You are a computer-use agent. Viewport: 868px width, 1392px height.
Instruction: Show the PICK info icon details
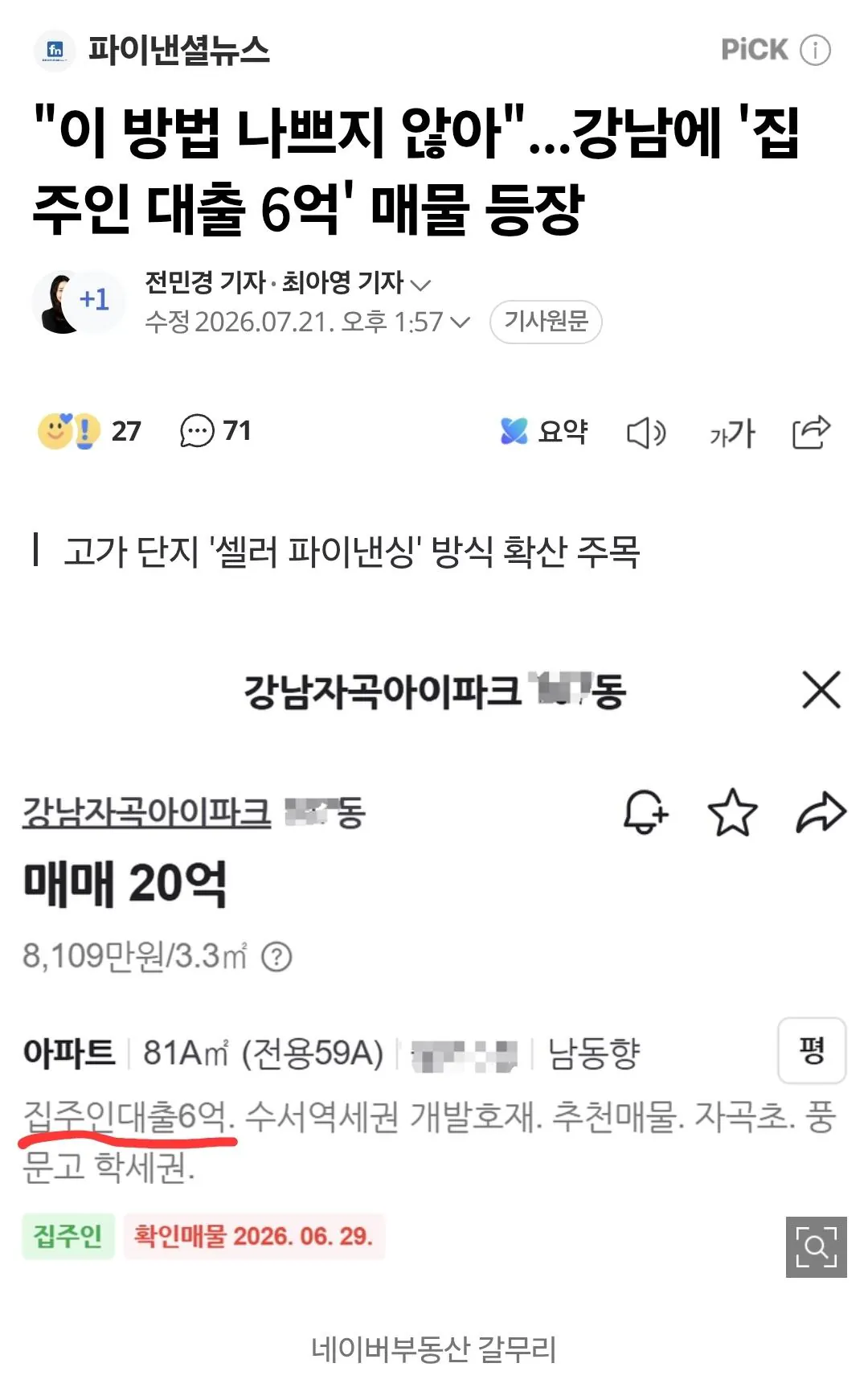coord(815,50)
